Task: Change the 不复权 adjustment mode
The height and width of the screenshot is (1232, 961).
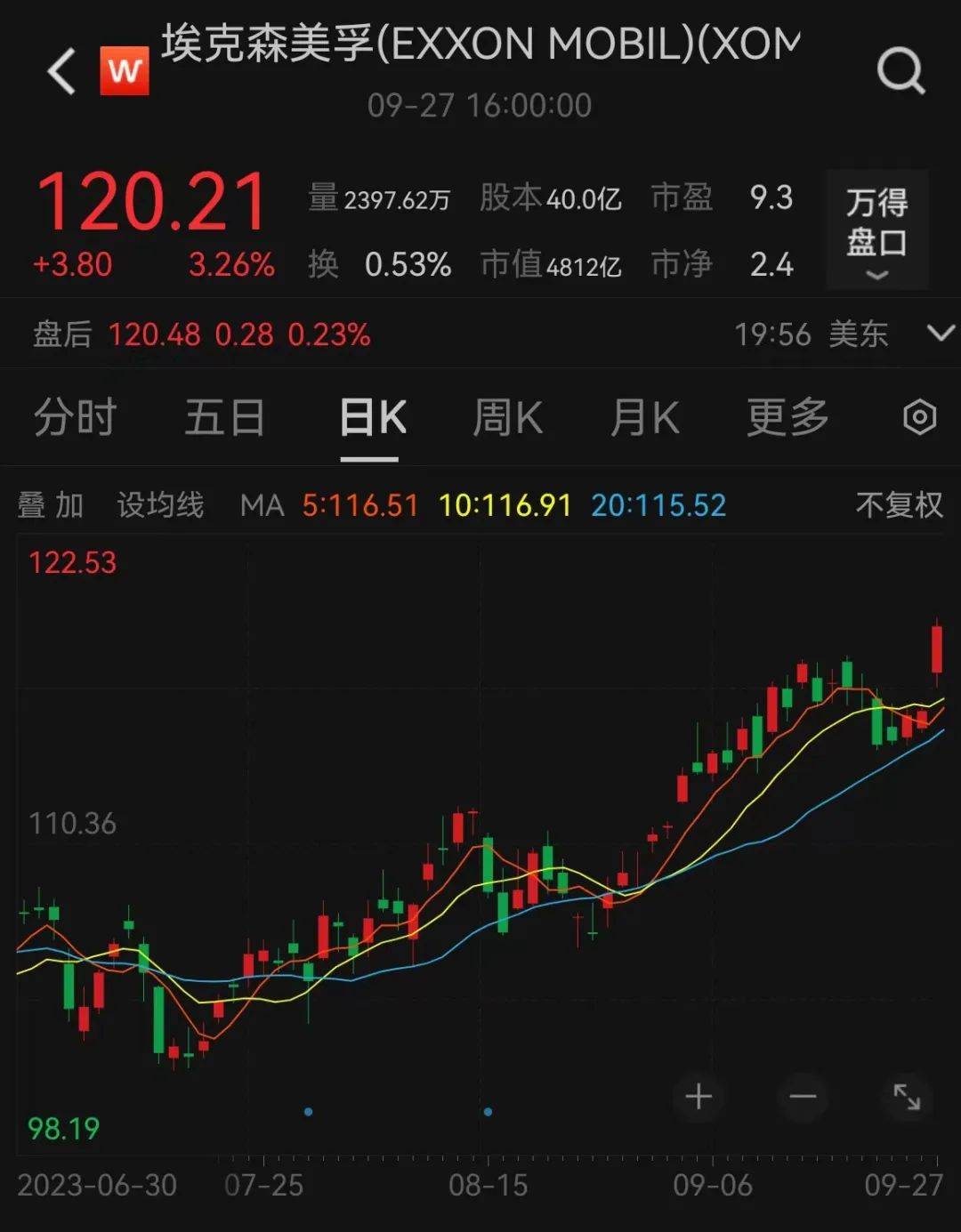Action: pos(899,505)
